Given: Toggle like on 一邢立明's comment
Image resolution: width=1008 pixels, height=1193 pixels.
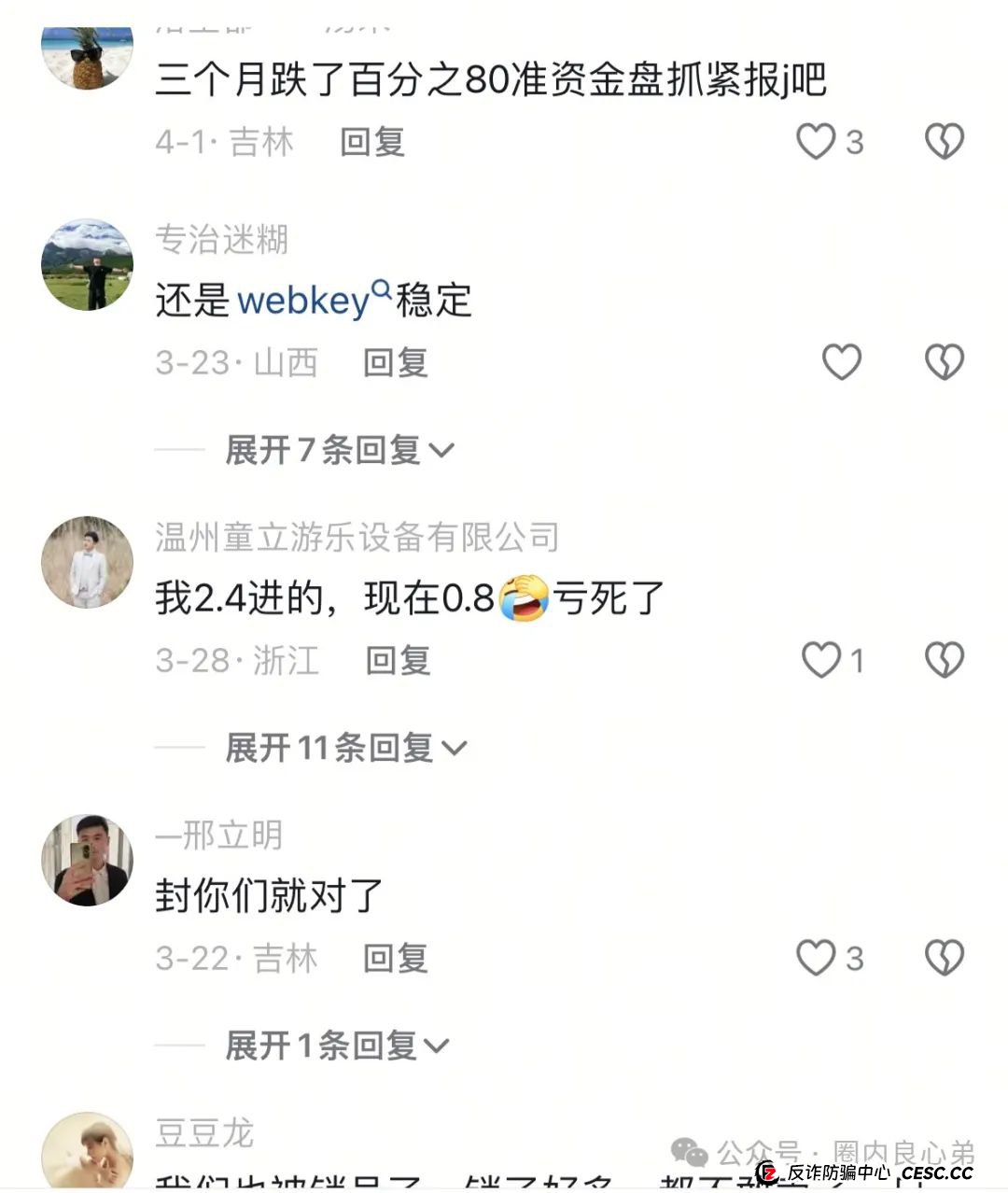Looking at the screenshot, I should tap(816, 958).
